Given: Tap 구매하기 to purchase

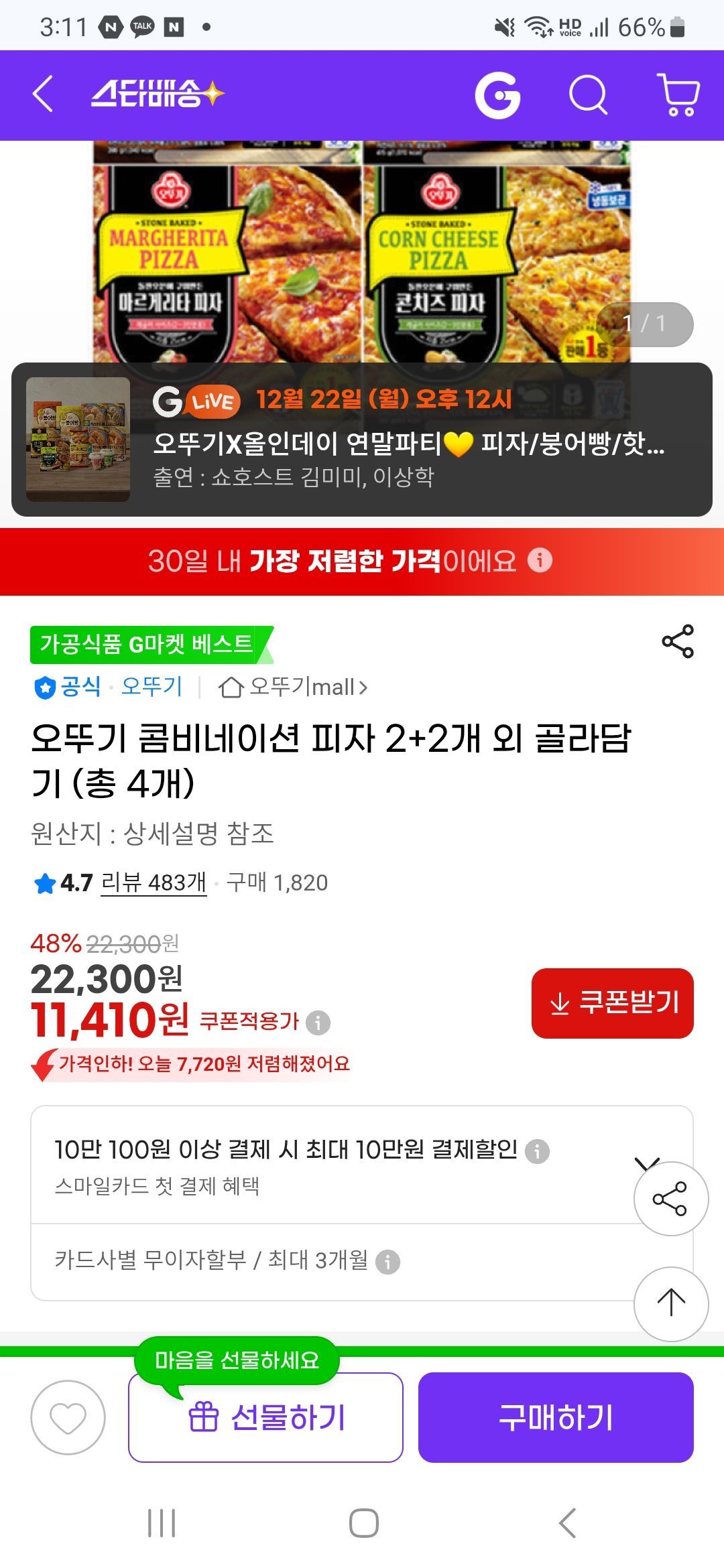Looking at the screenshot, I should 556,1417.
